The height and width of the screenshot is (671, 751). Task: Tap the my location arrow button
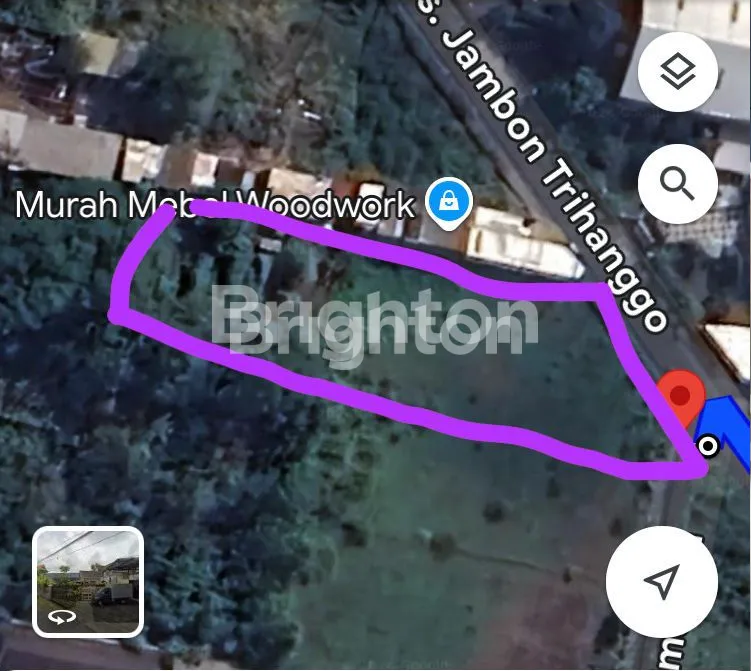click(661, 581)
